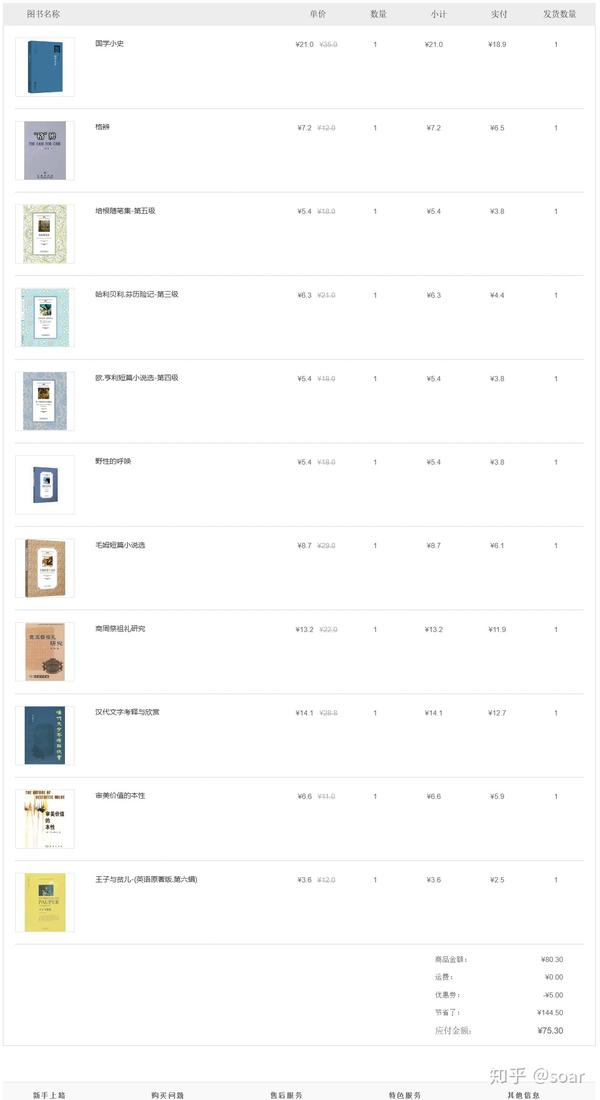This screenshot has width=600, height=1100.
Task: Open the 培根随笔集-第五级 book title
Action: point(125,211)
